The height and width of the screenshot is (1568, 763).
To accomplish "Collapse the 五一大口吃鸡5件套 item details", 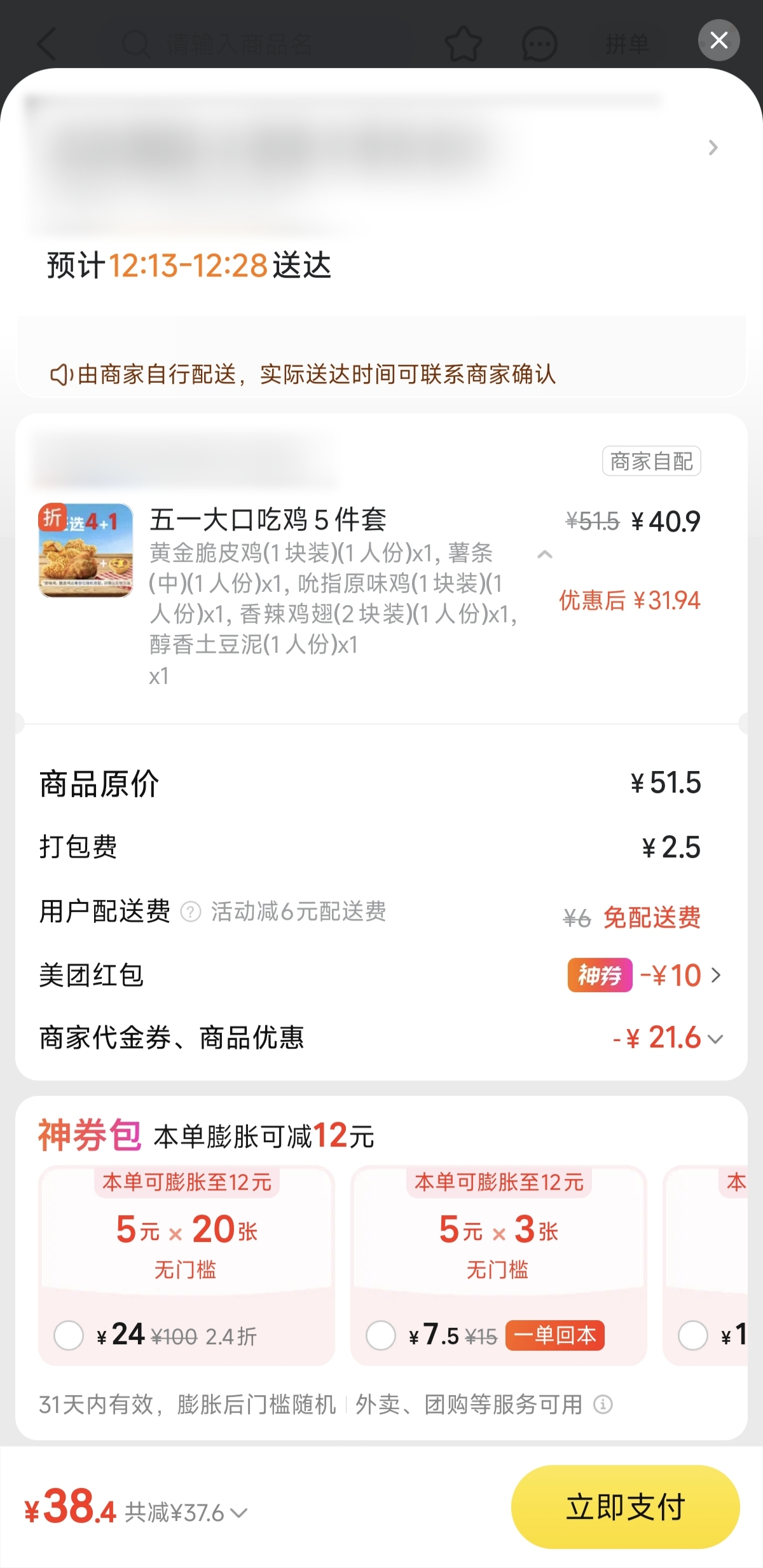I will tap(545, 554).
